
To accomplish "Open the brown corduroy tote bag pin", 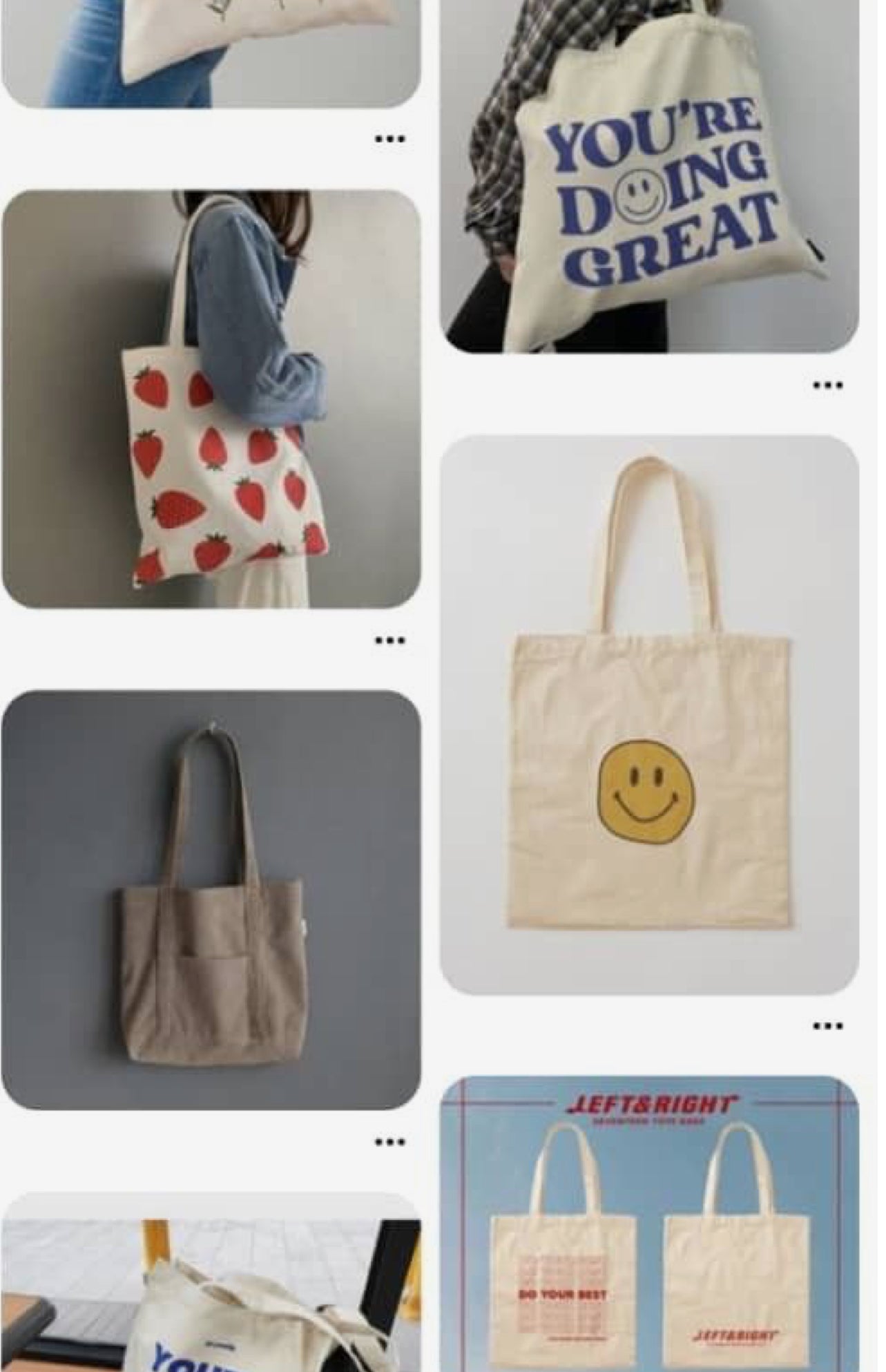I will point(211,899).
